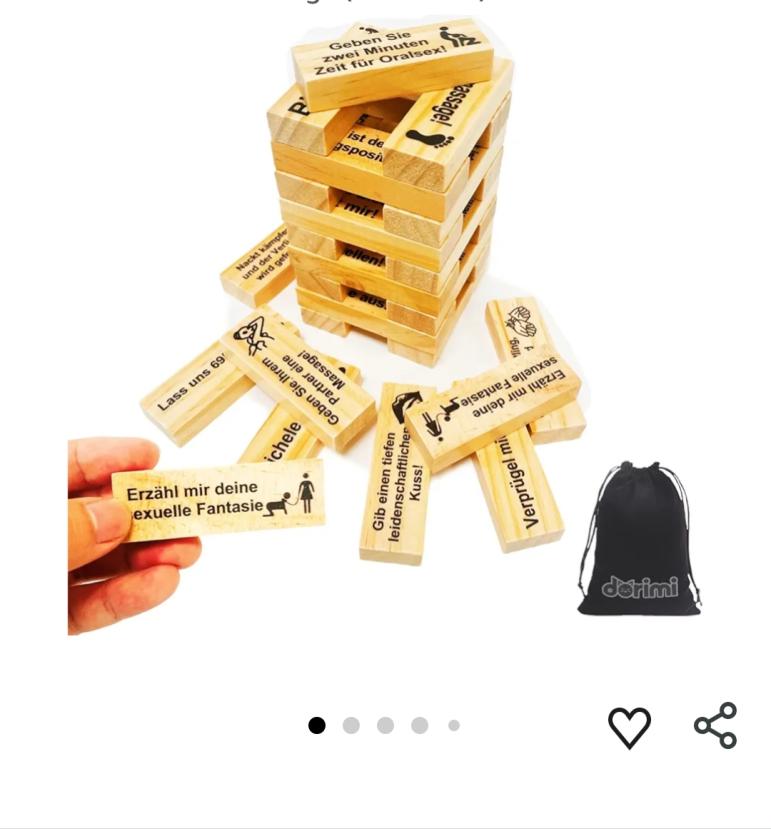Jump to the second image indicator dot
The height and width of the screenshot is (829, 771).
(x=351, y=726)
